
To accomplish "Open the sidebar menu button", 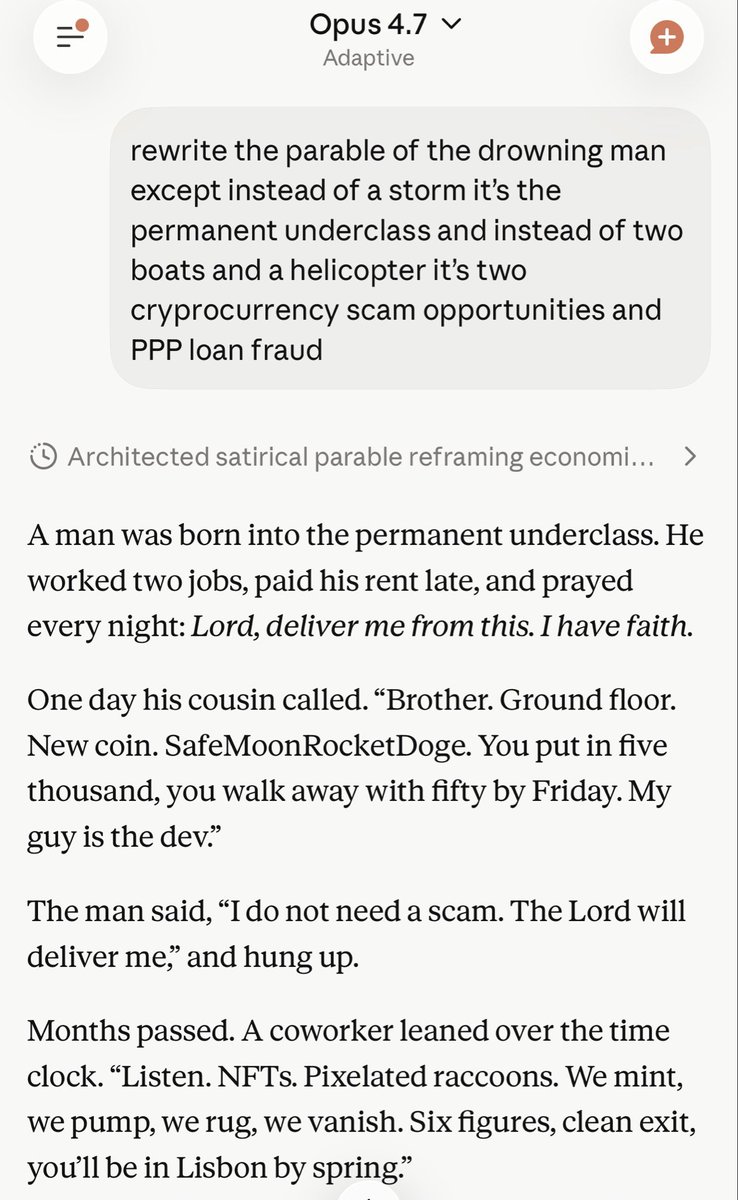I will click(70, 37).
